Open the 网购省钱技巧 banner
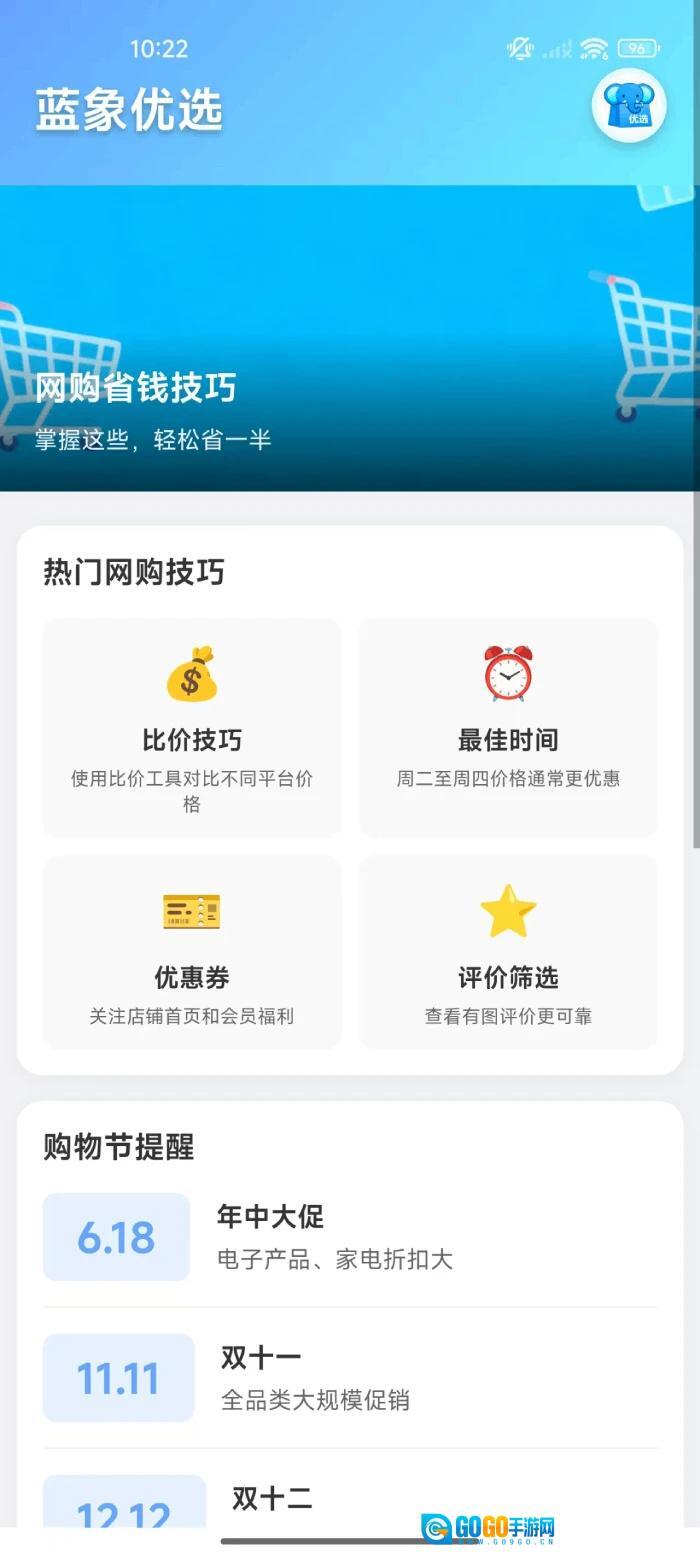The height and width of the screenshot is (1555, 700). click(x=350, y=338)
